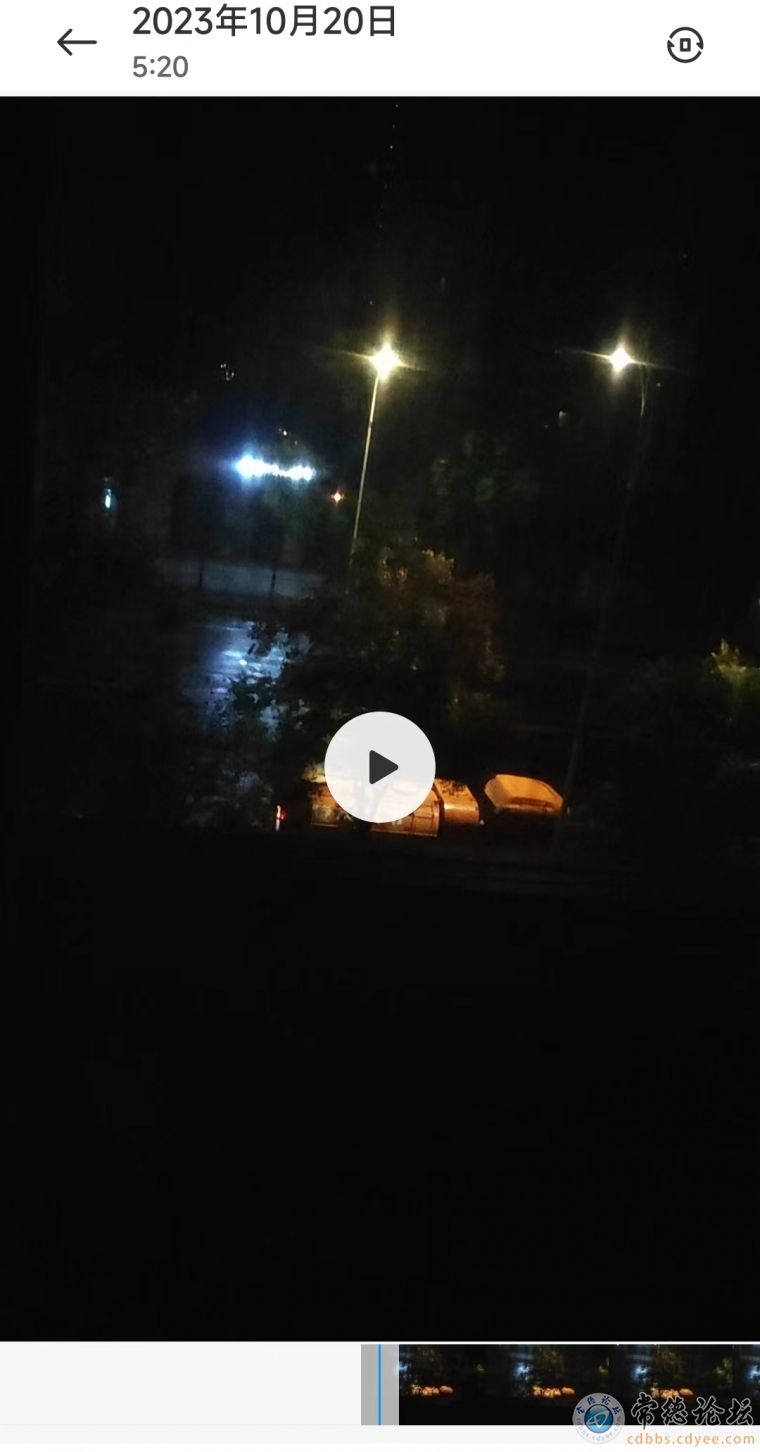Tap the screen rotation icon

pos(685,45)
